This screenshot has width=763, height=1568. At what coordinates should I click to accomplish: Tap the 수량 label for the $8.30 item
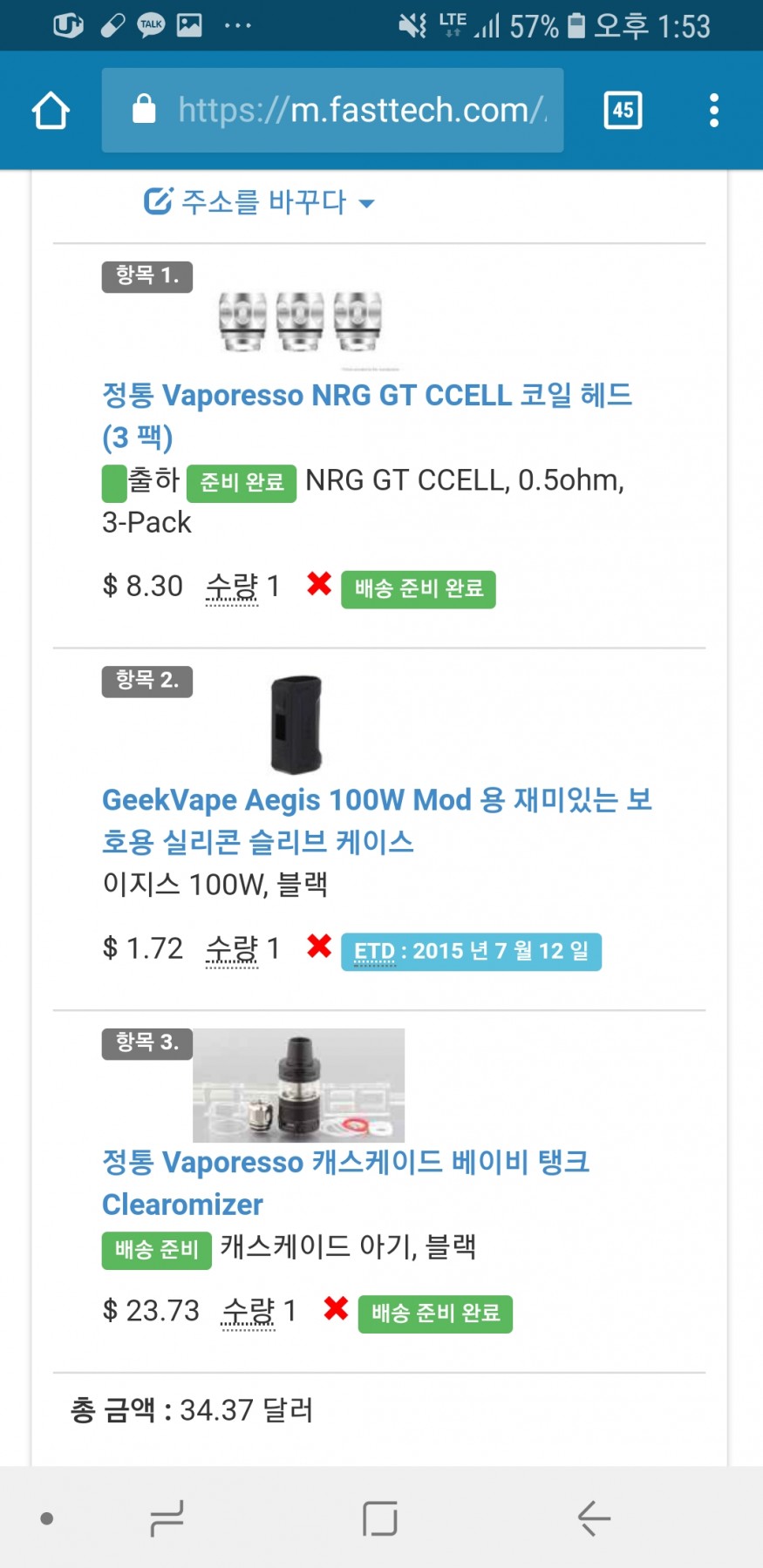[x=232, y=587]
